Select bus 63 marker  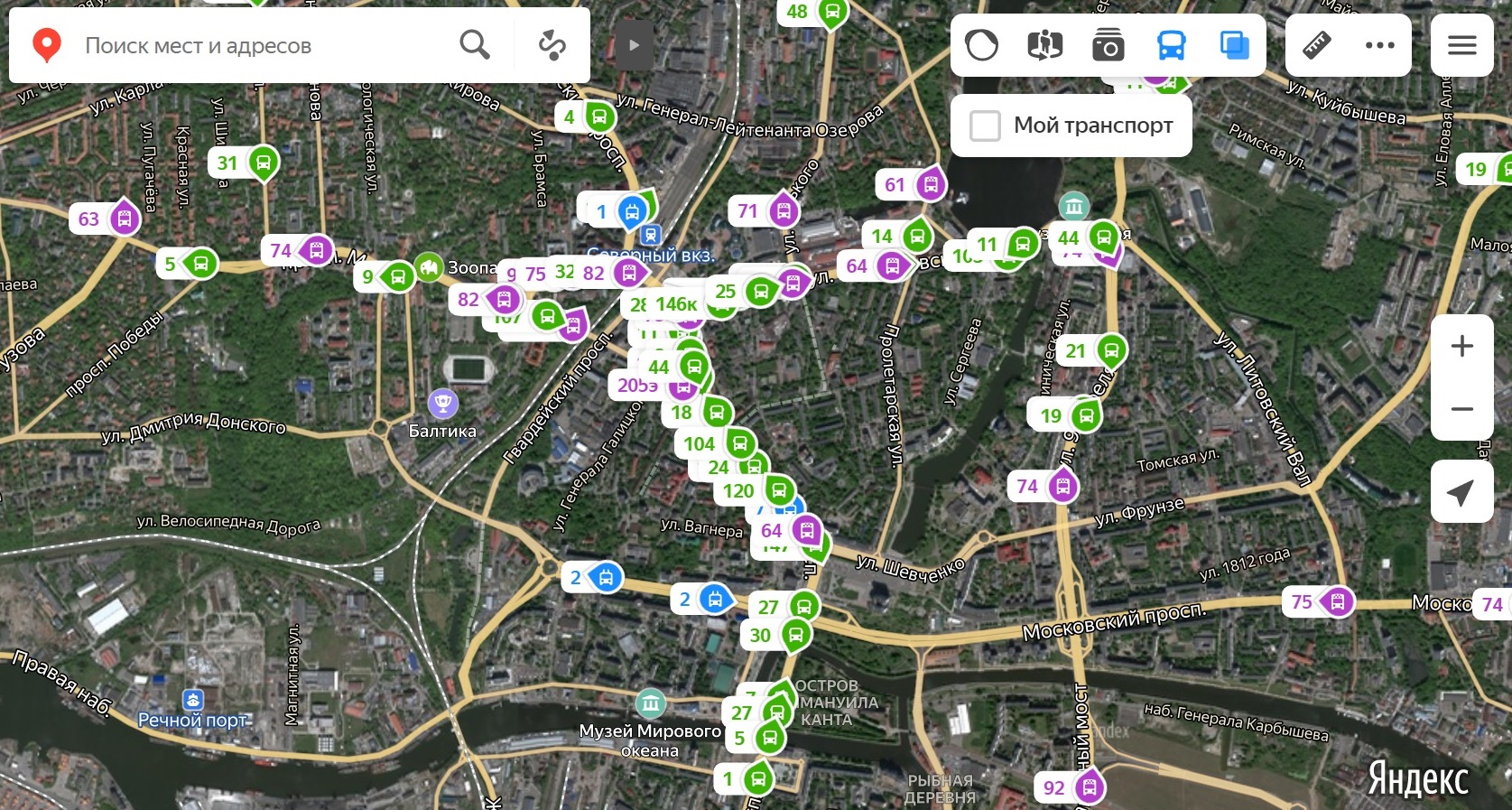pos(124,219)
